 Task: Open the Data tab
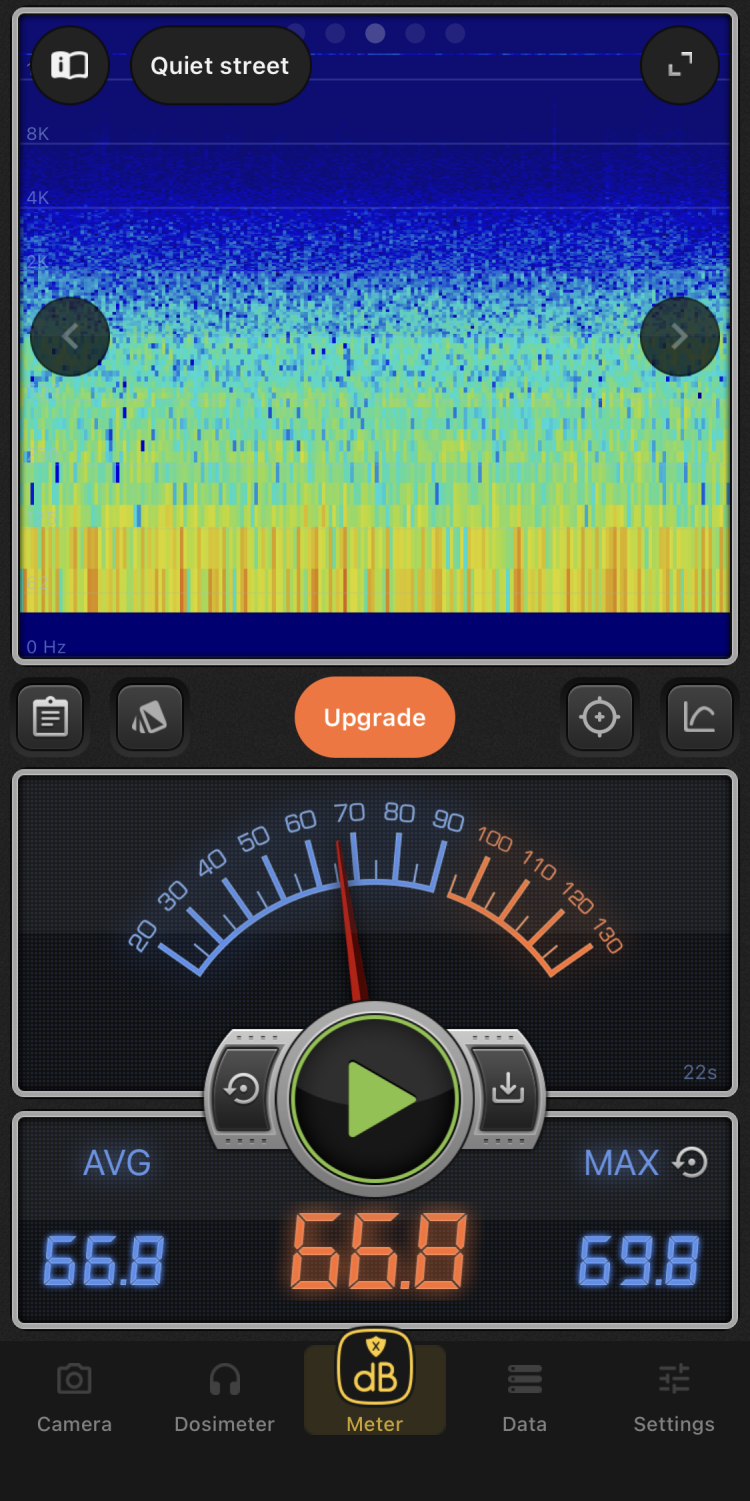click(x=525, y=1397)
